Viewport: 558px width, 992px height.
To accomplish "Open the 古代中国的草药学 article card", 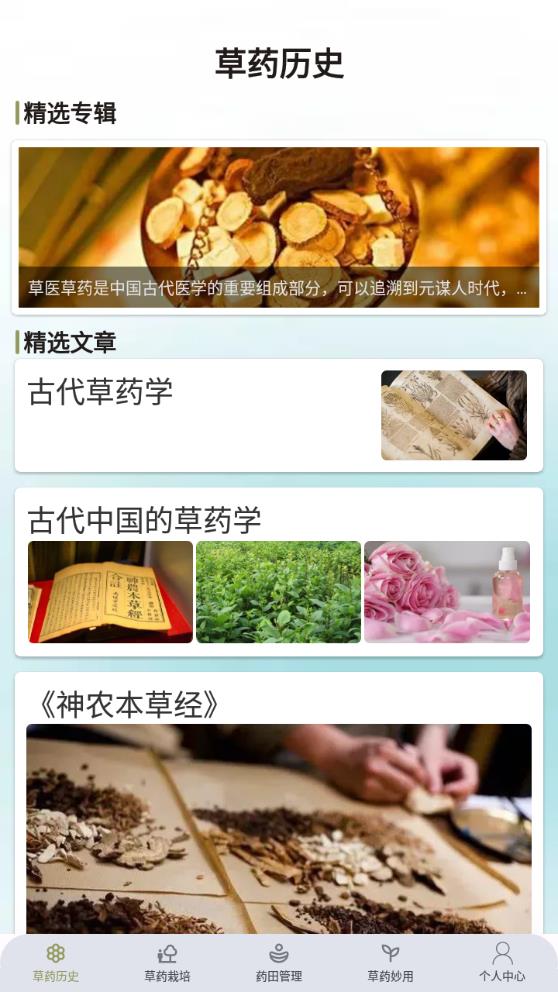I will click(x=278, y=572).
